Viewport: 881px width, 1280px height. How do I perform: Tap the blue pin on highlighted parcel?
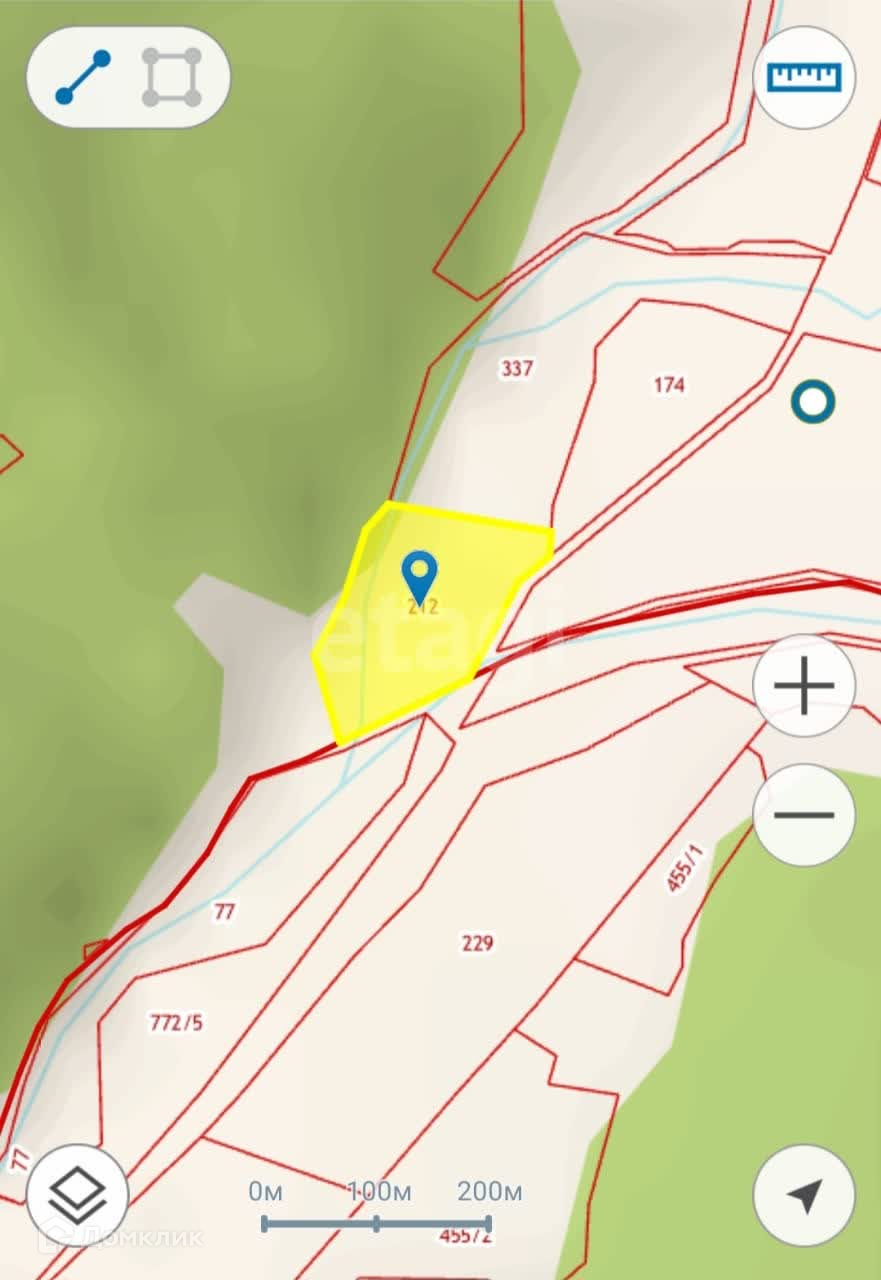pyautogui.click(x=419, y=575)
